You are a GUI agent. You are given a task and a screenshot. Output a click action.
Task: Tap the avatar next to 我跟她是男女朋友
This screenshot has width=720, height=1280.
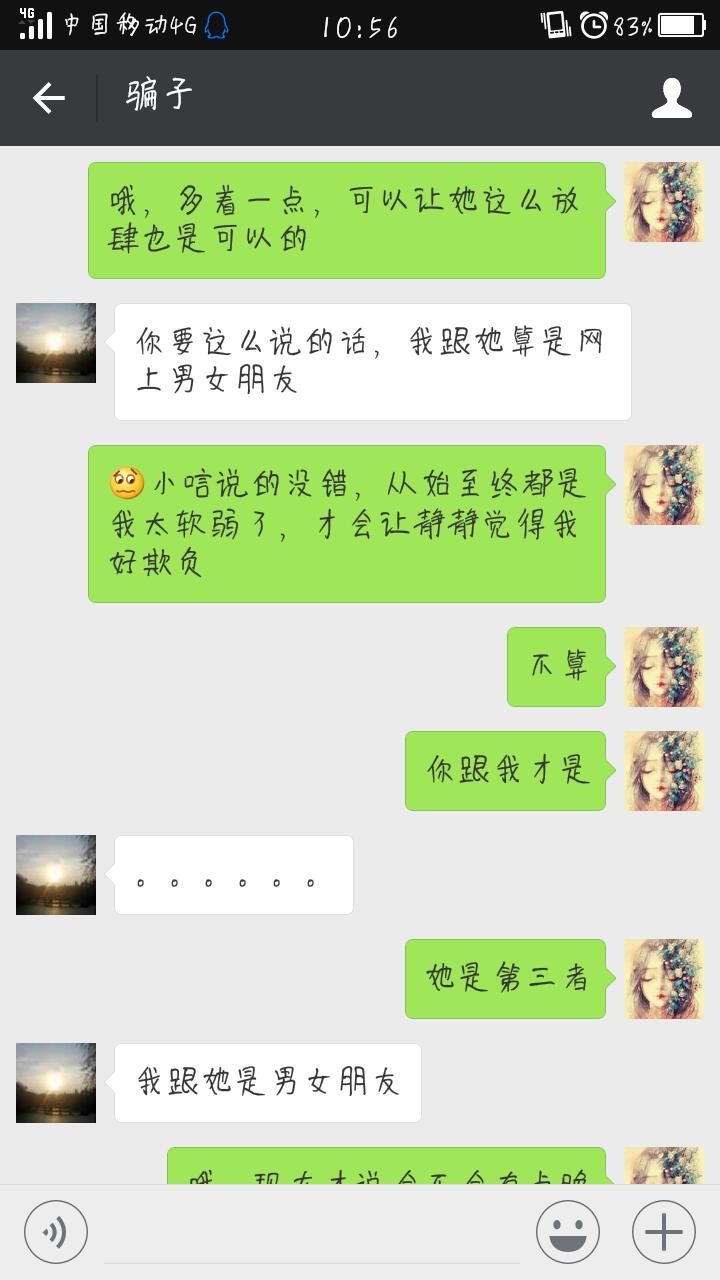(x=56, y=1083)
